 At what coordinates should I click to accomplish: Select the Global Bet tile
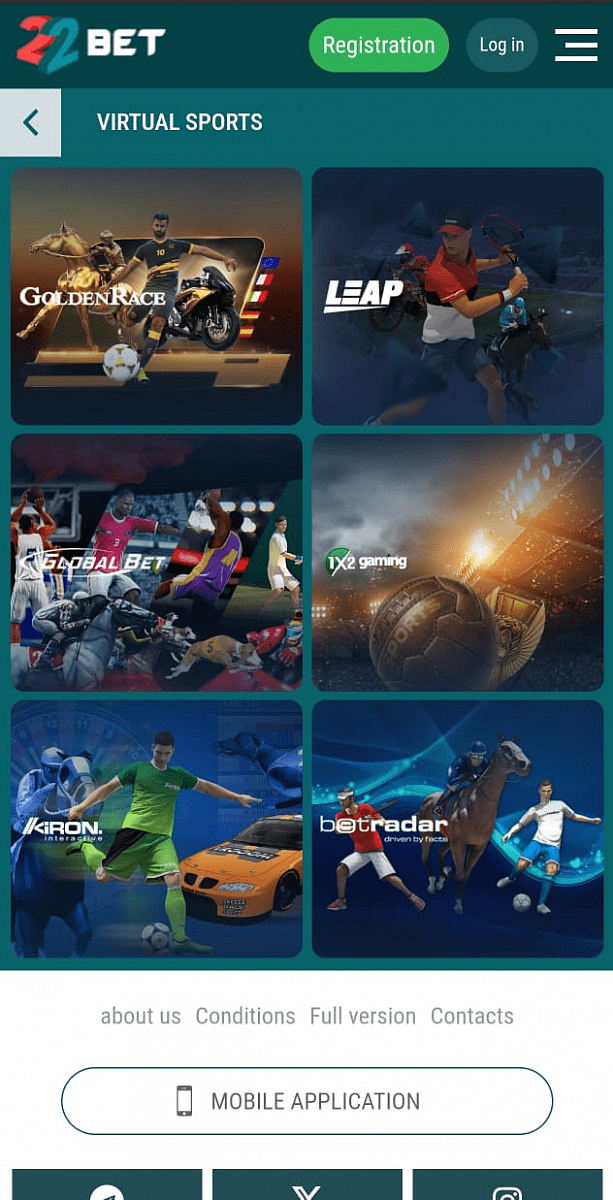(157, 562)
